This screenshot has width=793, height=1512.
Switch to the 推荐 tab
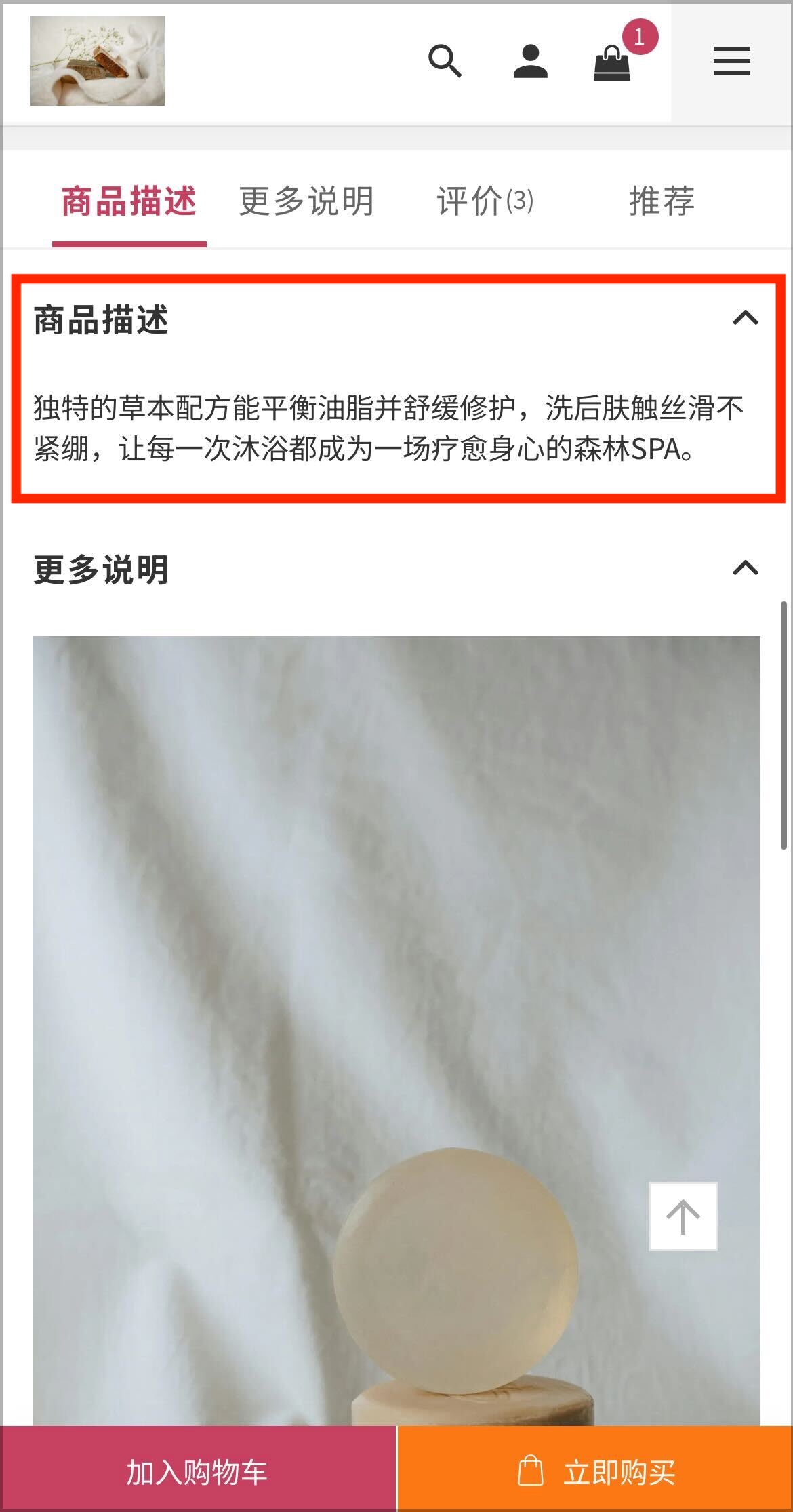662,201
